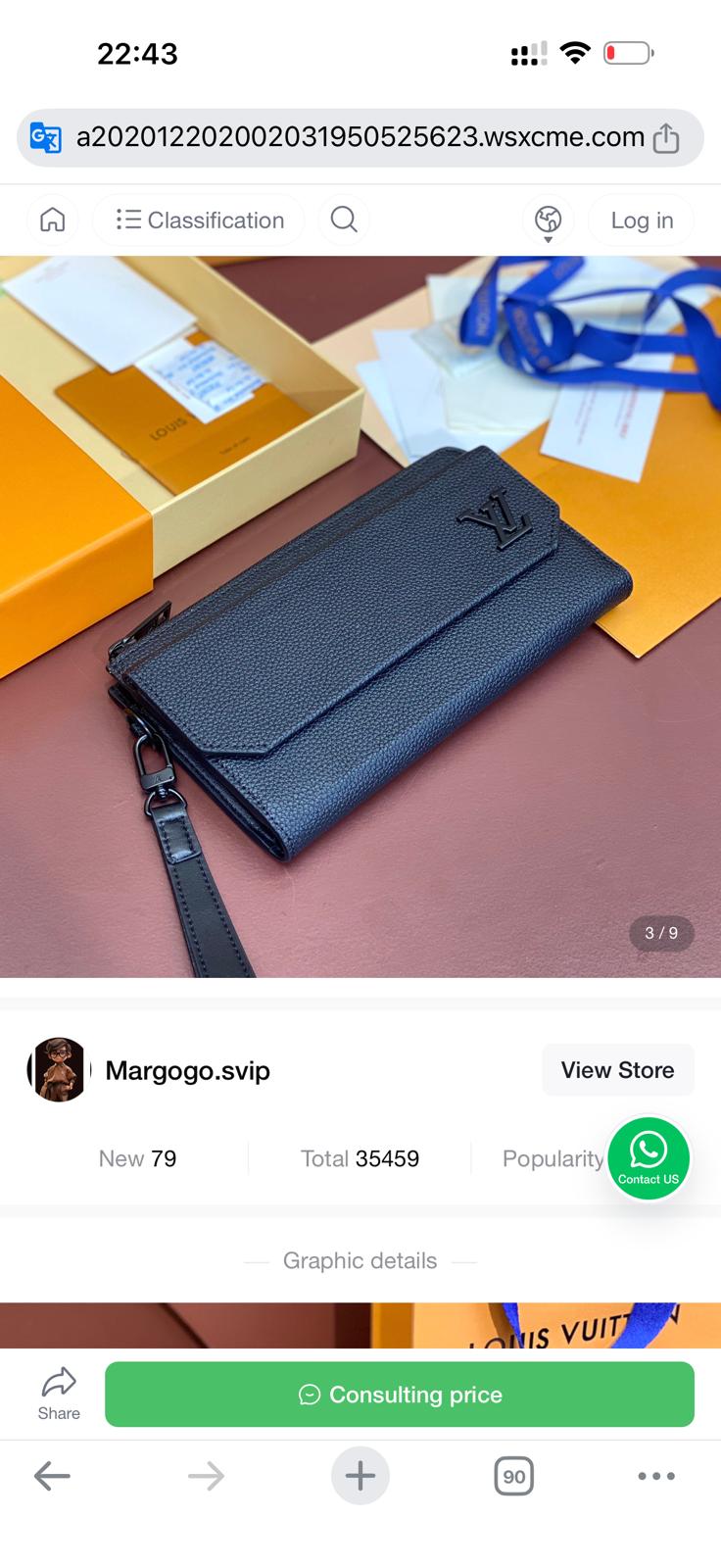The width and height of the screenshot is (721, 1568).
Task: Go to the store home icon
Action: click(53, 220)
